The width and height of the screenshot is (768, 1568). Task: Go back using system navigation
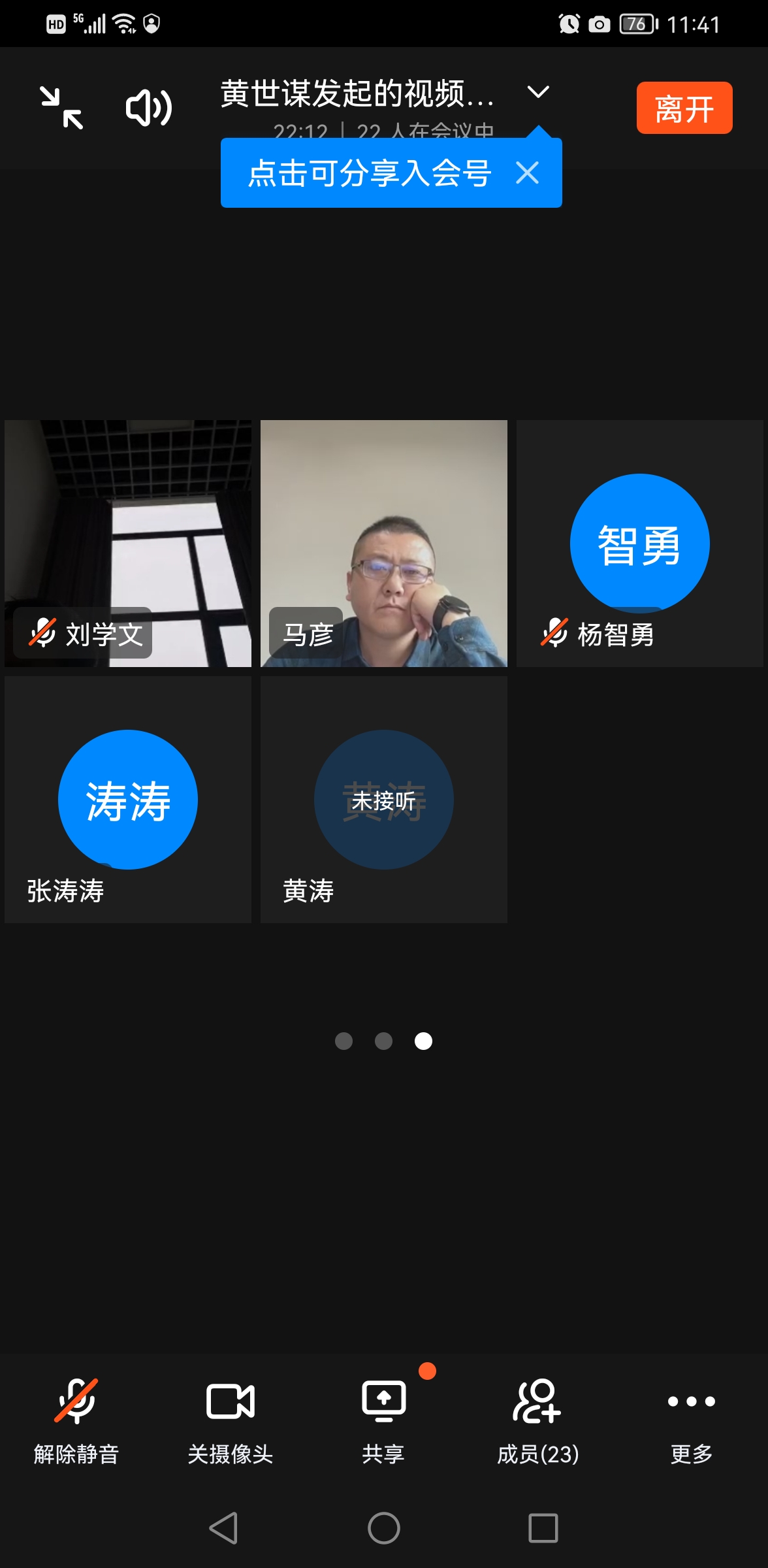tap(223, 1528)
